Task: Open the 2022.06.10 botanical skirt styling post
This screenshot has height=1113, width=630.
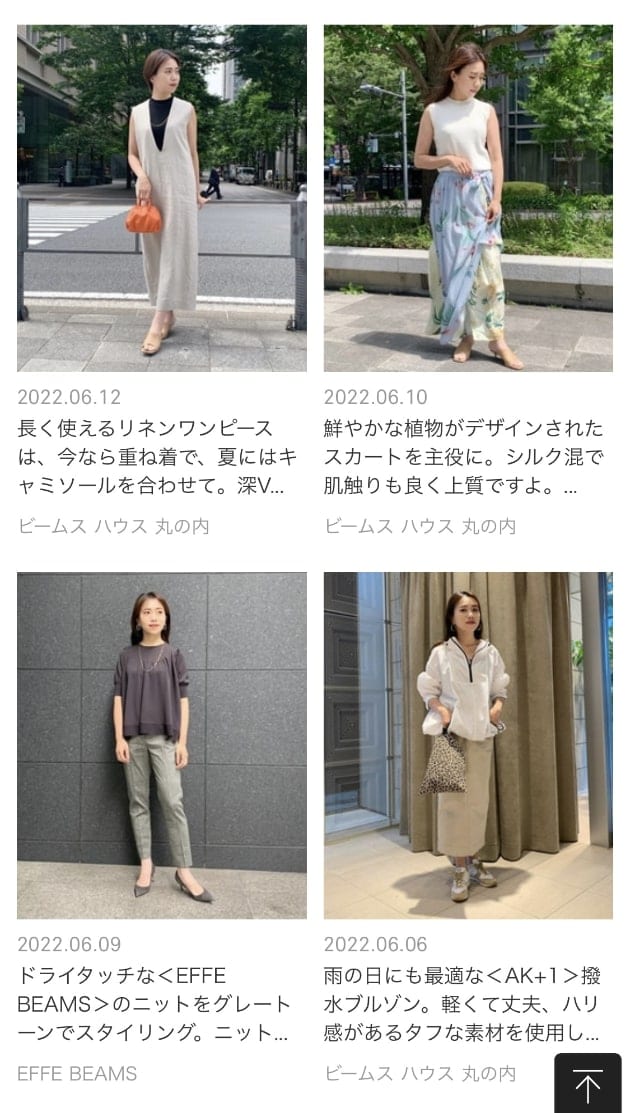Action: click(467, 198)
